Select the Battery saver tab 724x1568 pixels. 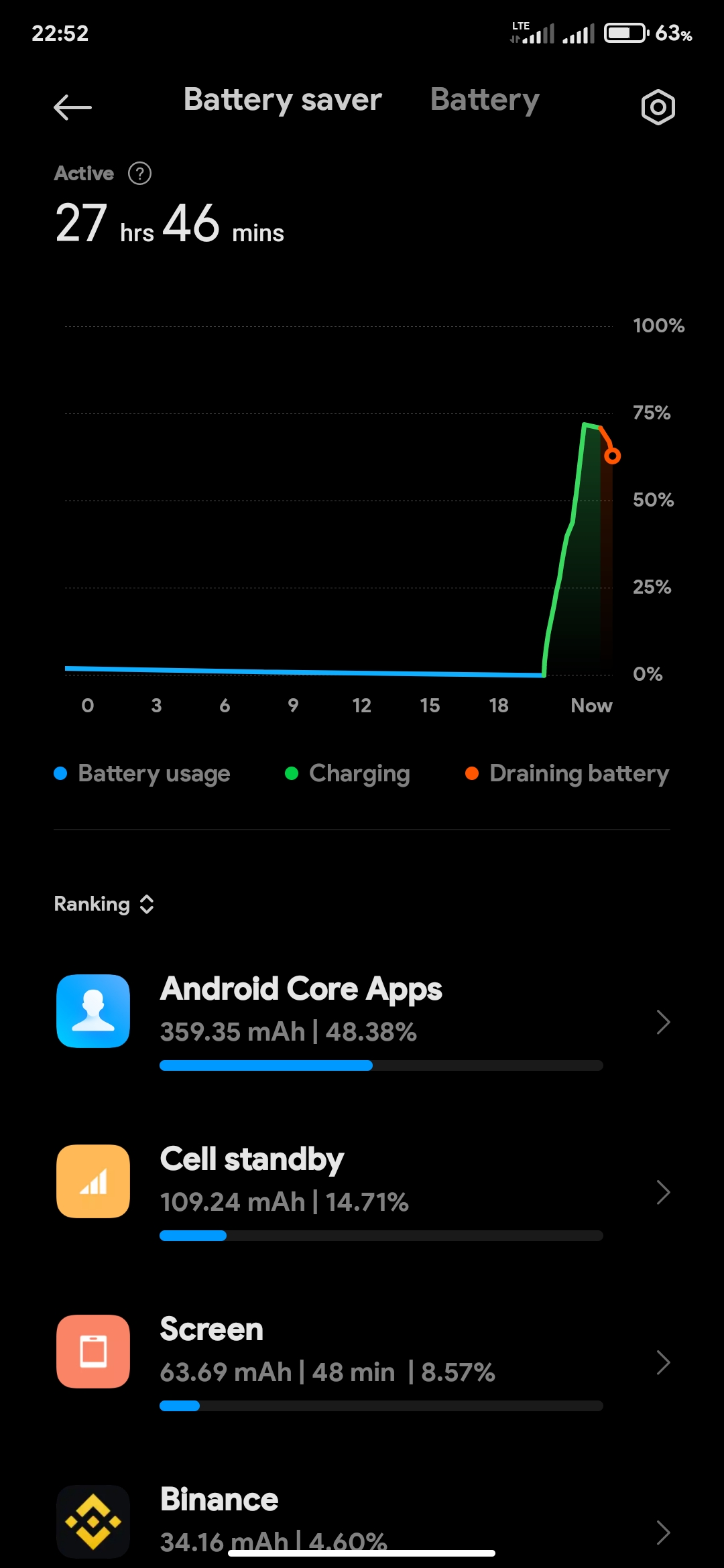click(282, 101)
